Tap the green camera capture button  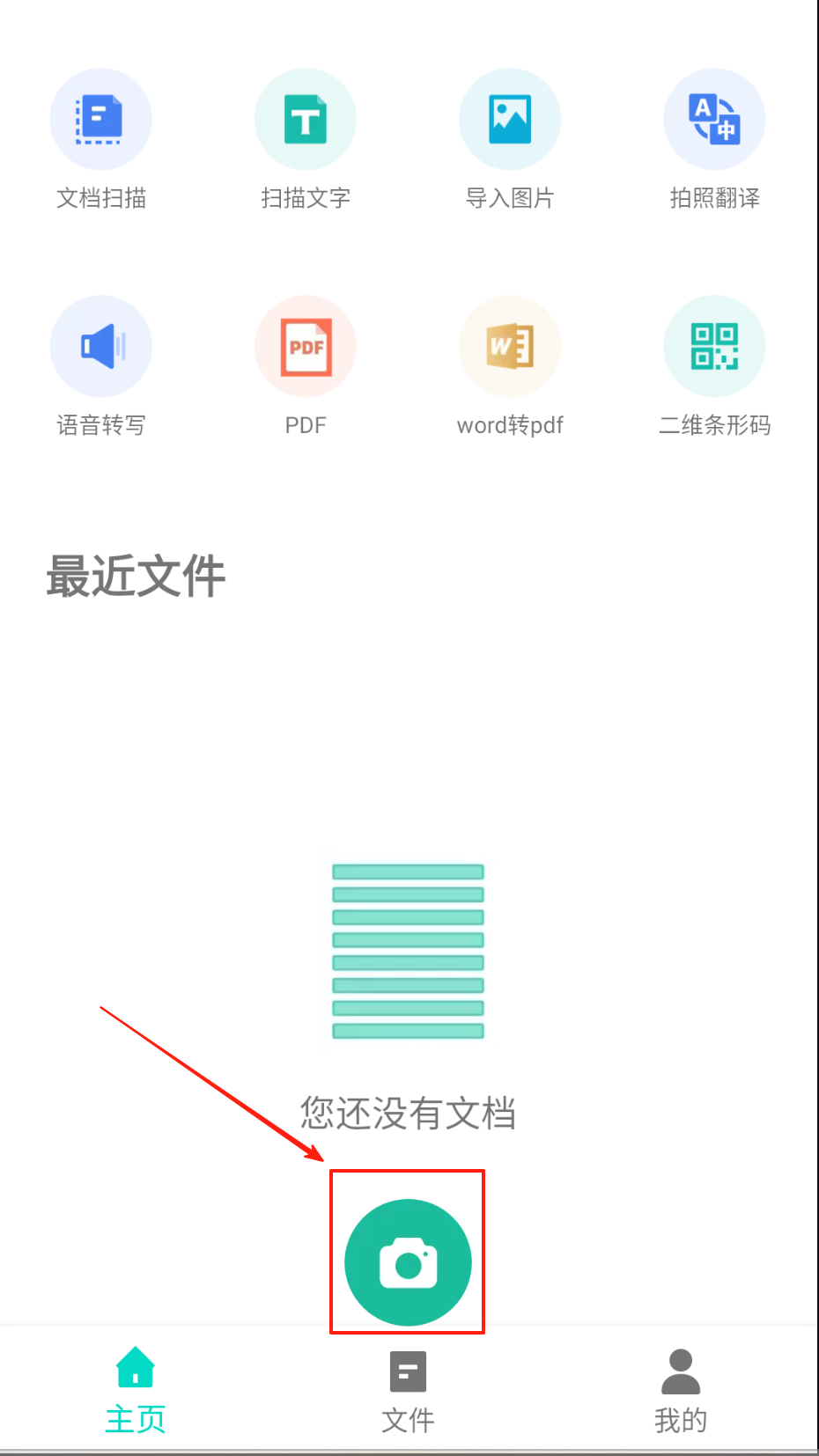coord(408,1262)
